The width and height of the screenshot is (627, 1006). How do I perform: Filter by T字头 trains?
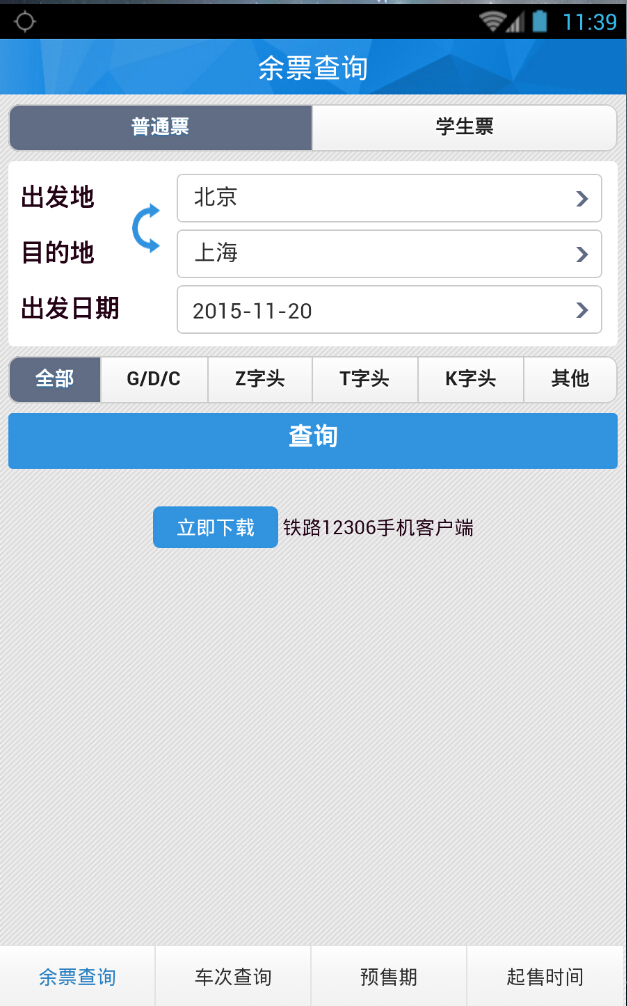pyautogui.click(x=364, y=379)
